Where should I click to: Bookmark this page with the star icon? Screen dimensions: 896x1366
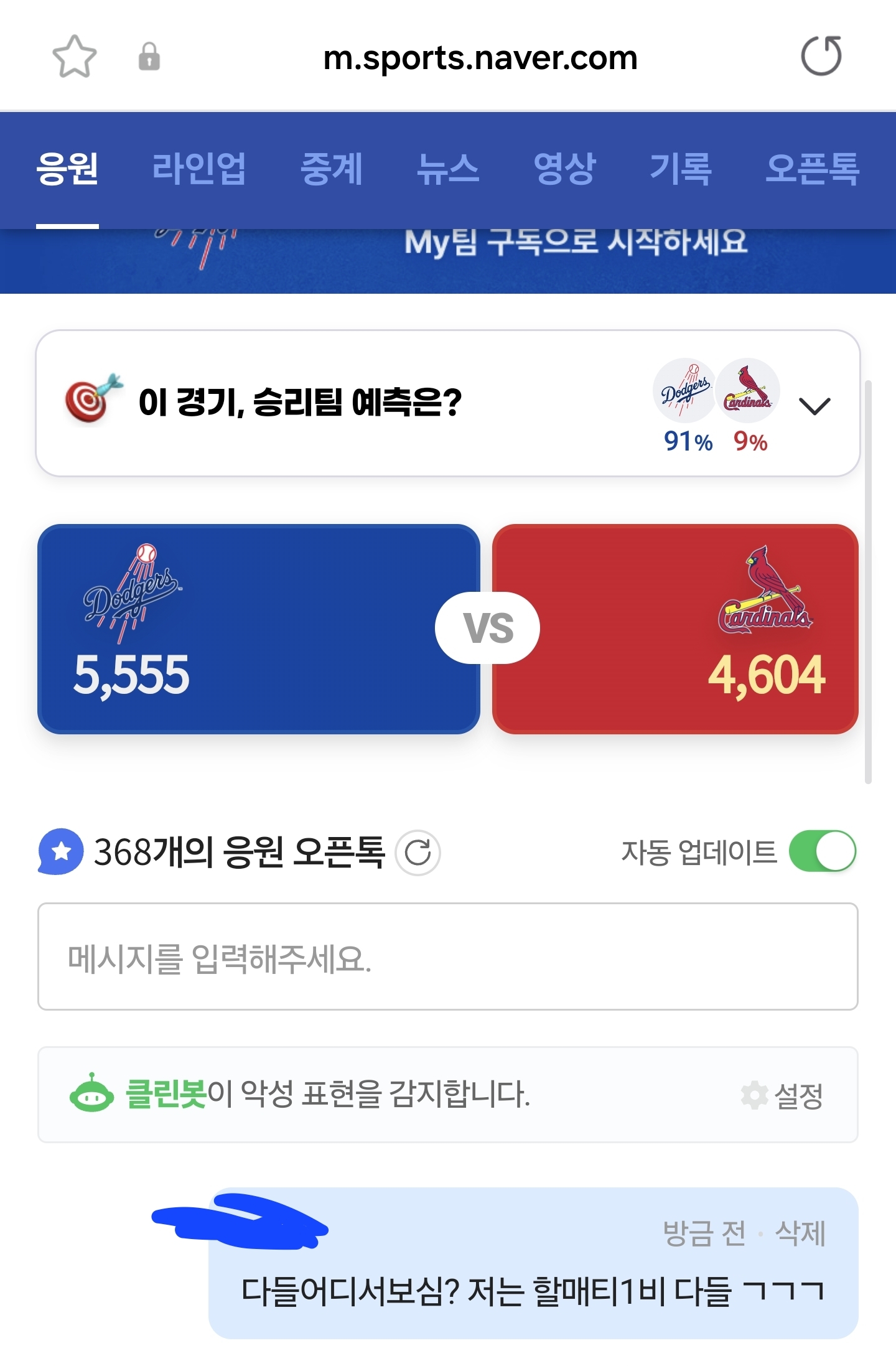[75, 57]
